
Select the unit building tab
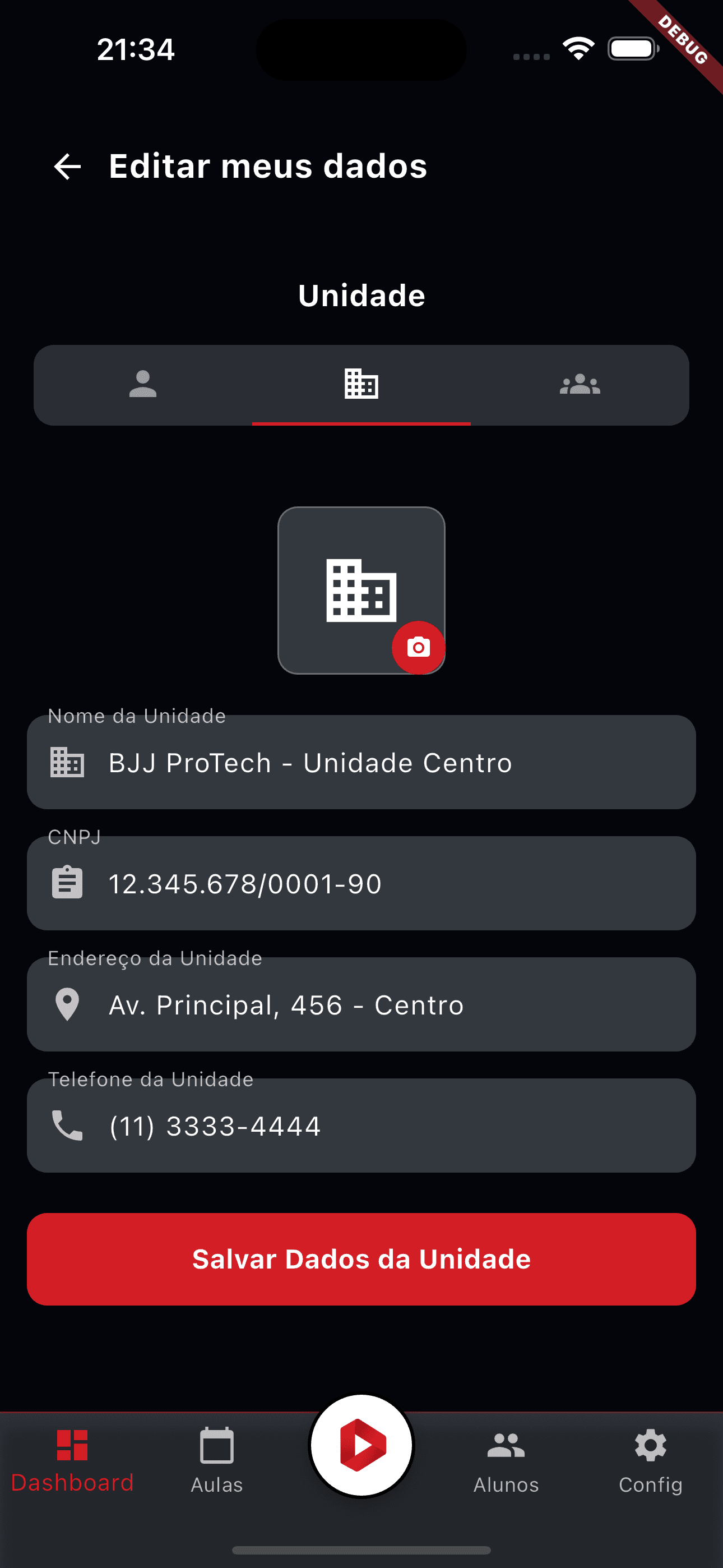click(x=361, y=385)
